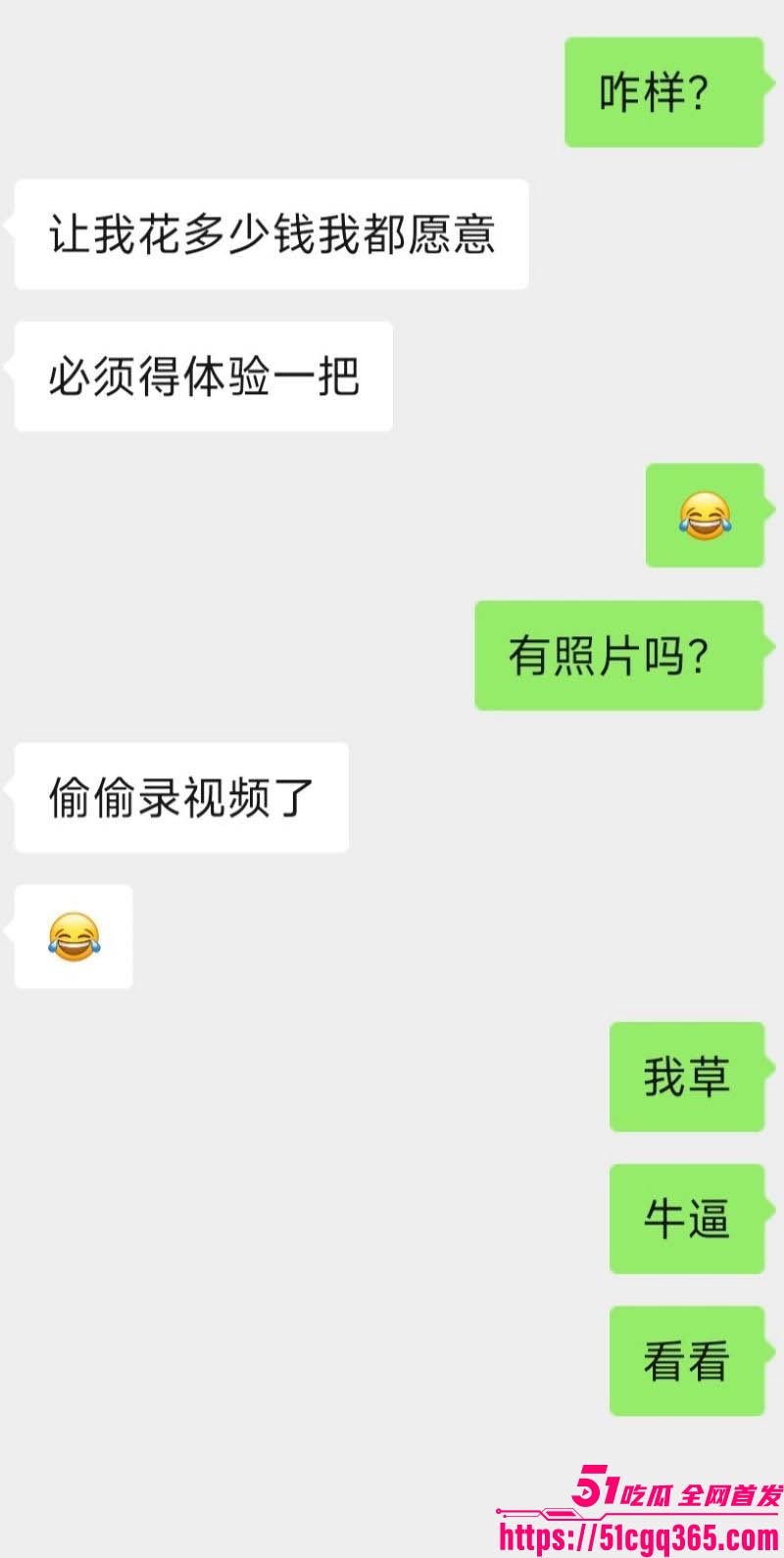Screen dimensions: 784x1558
Task: Tap the '全网首发' text label
Action: pos(730,1492)
